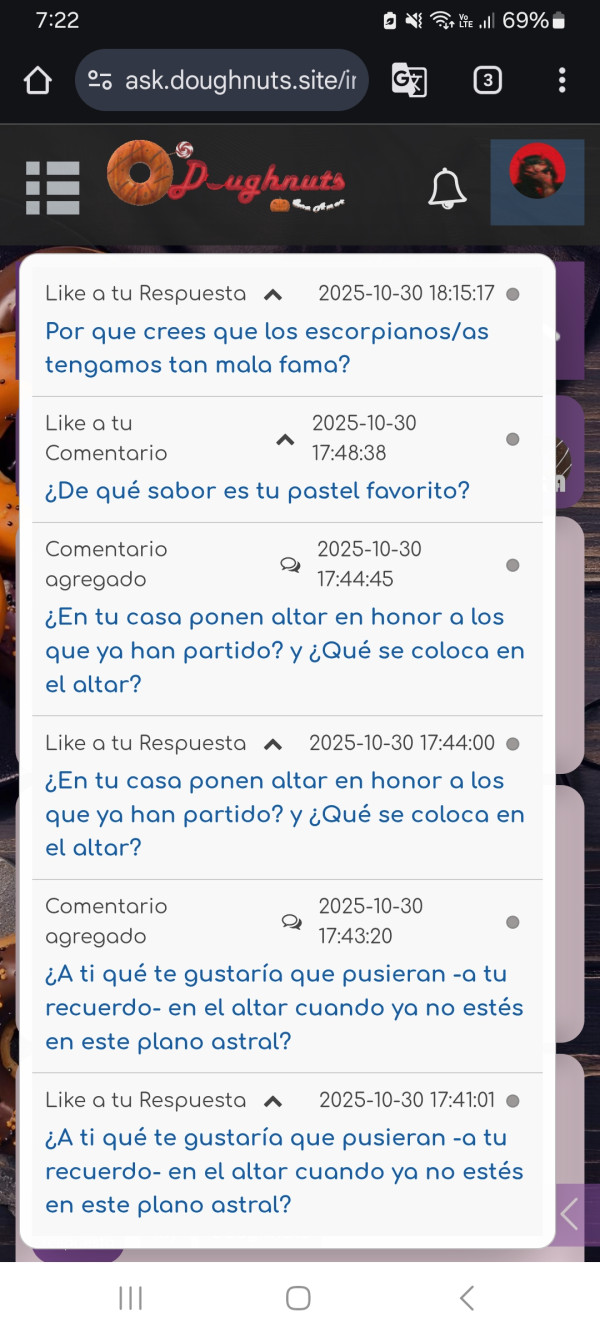Viewport: 600px width, 1337px height.
Task: Open the plano astral question liked at 17:41:01
Action: (x=284, y=1171)
